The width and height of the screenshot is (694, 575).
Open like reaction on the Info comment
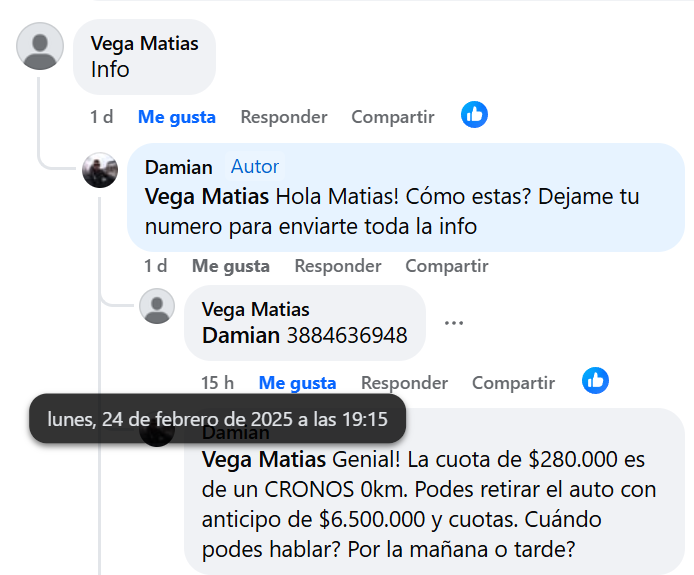pos(474,115)
